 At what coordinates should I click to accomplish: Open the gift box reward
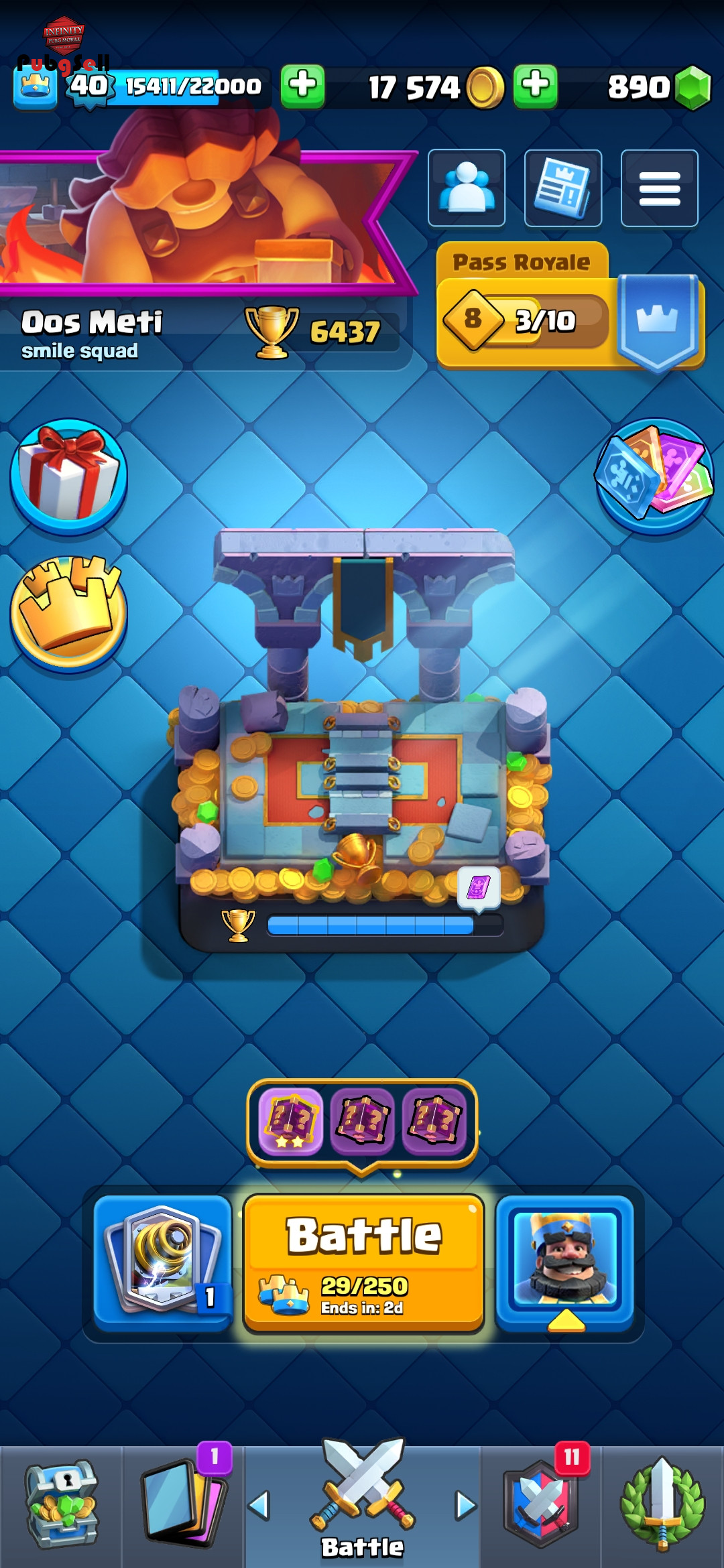pyautogui.click(x=68, y=476)
